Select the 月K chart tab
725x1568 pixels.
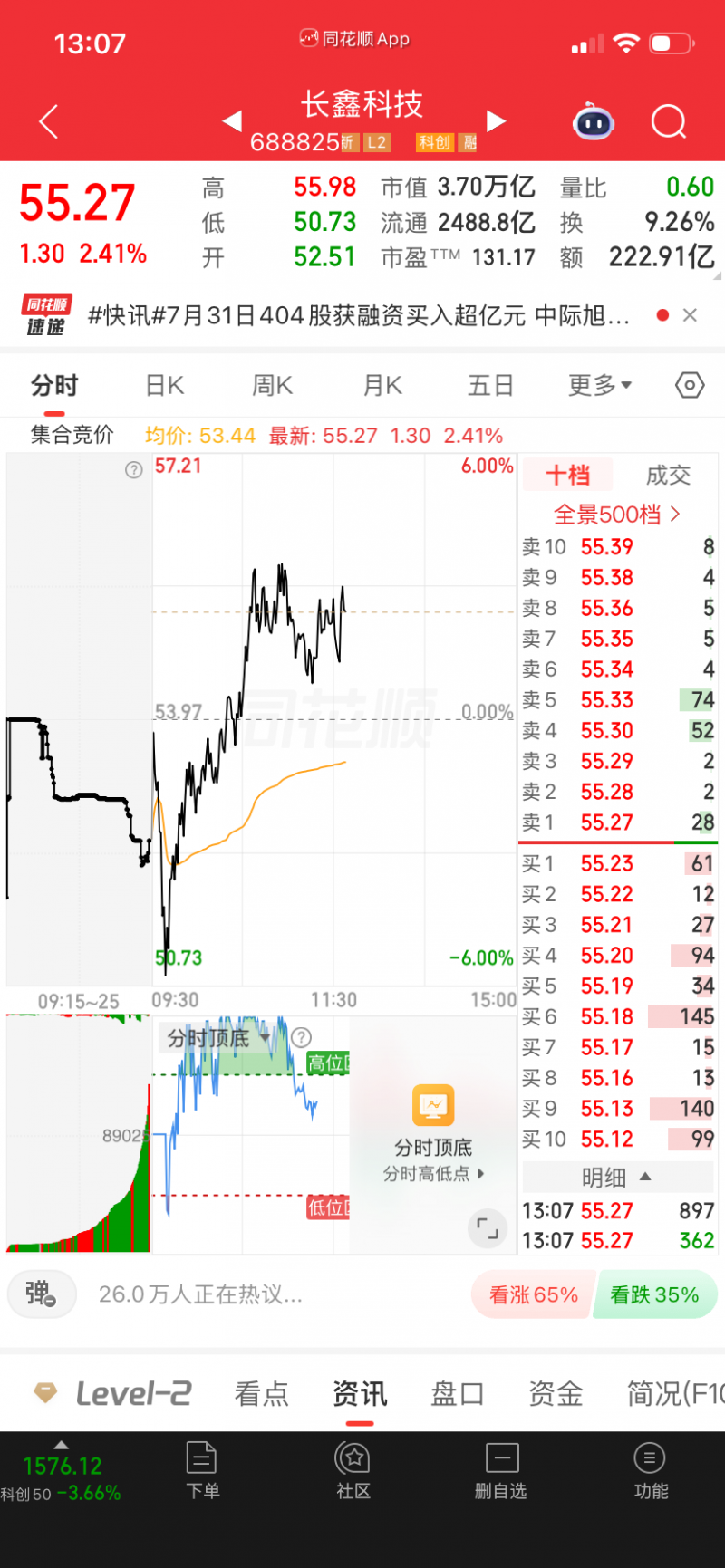click(382, 386)
